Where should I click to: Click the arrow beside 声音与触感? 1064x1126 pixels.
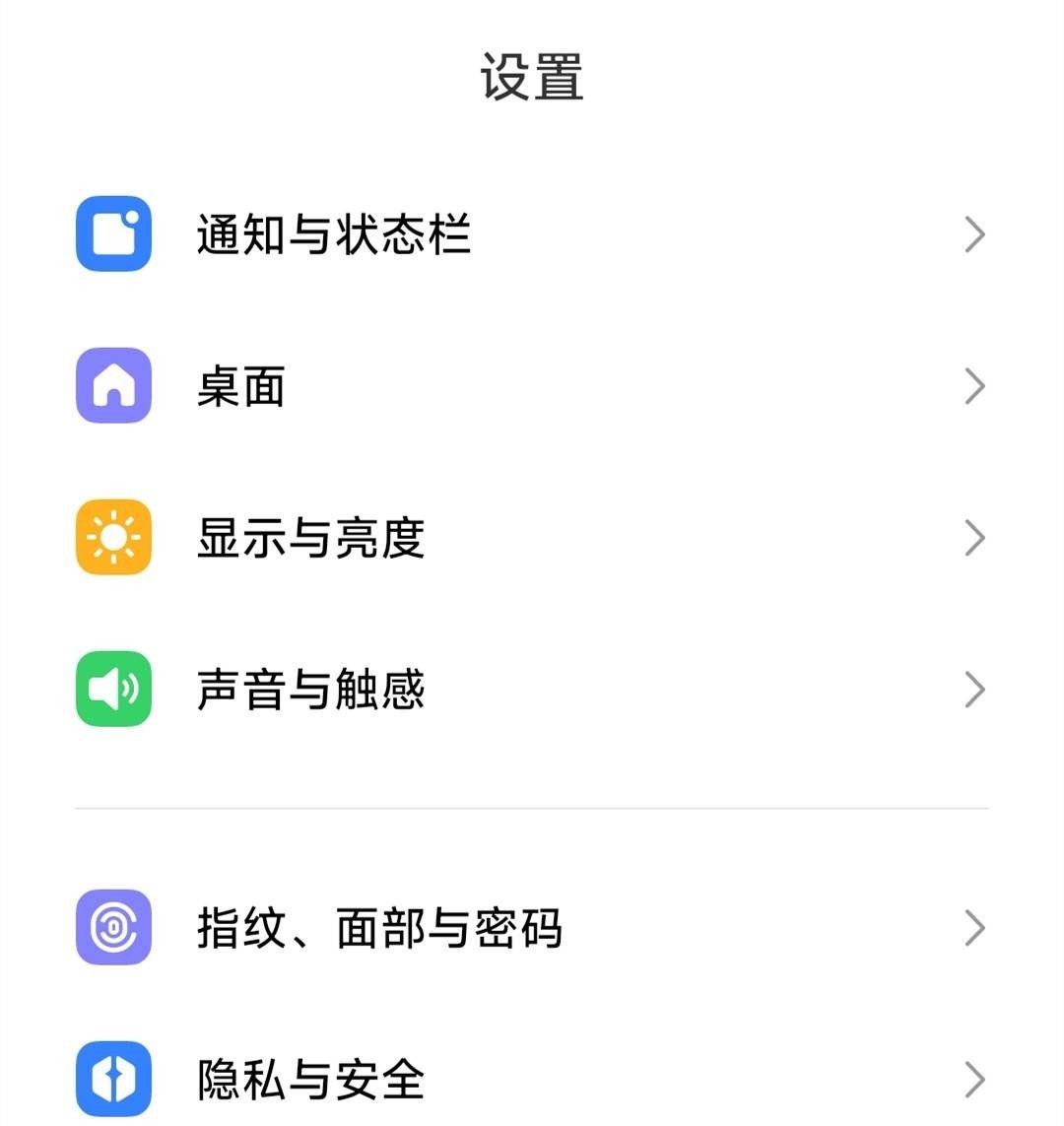[x=974, y=690]
